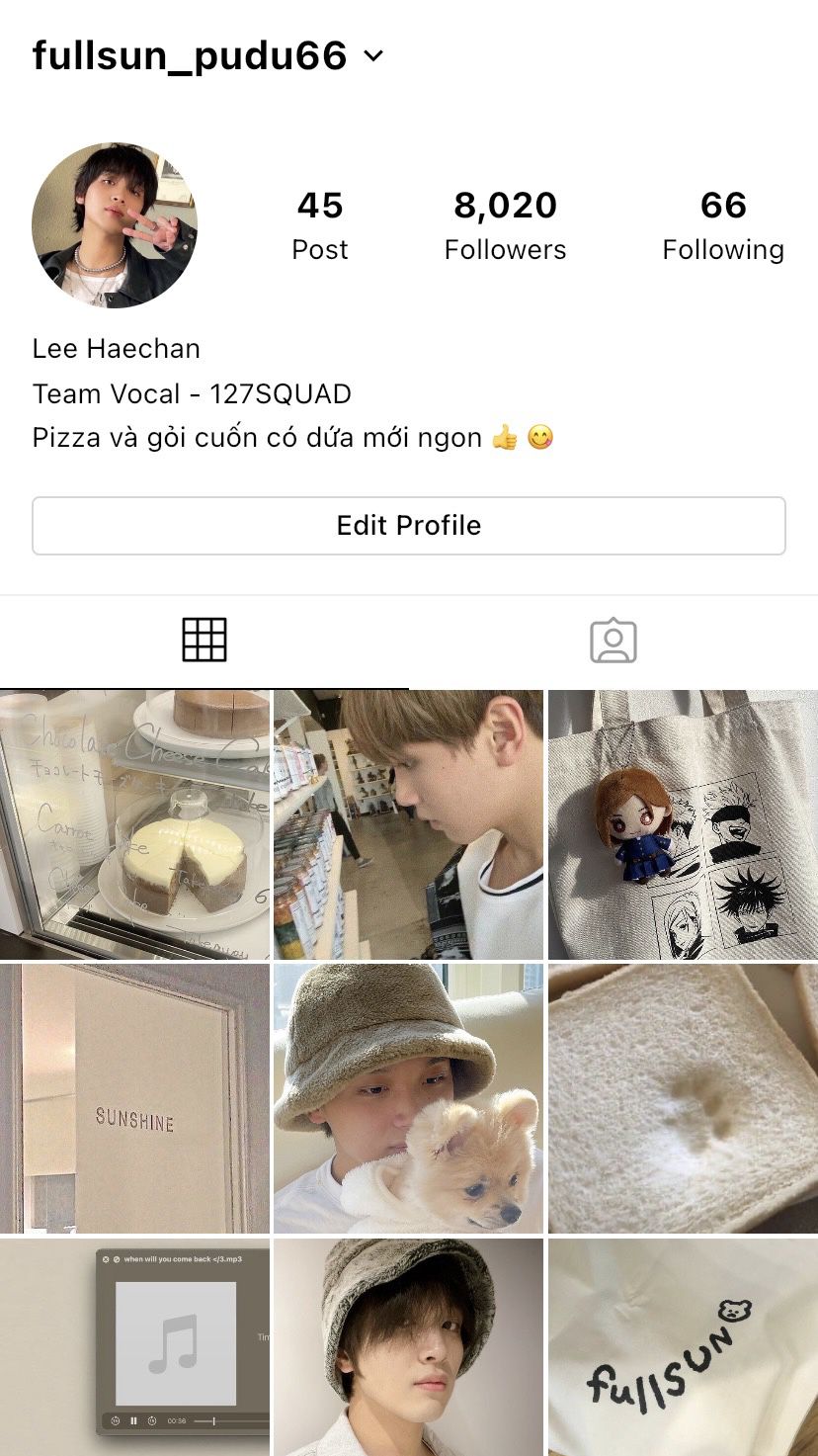Open the music player screenshot post
Image resolution: width=818 pixels, height=1456 pixels.
[134, 1346]
